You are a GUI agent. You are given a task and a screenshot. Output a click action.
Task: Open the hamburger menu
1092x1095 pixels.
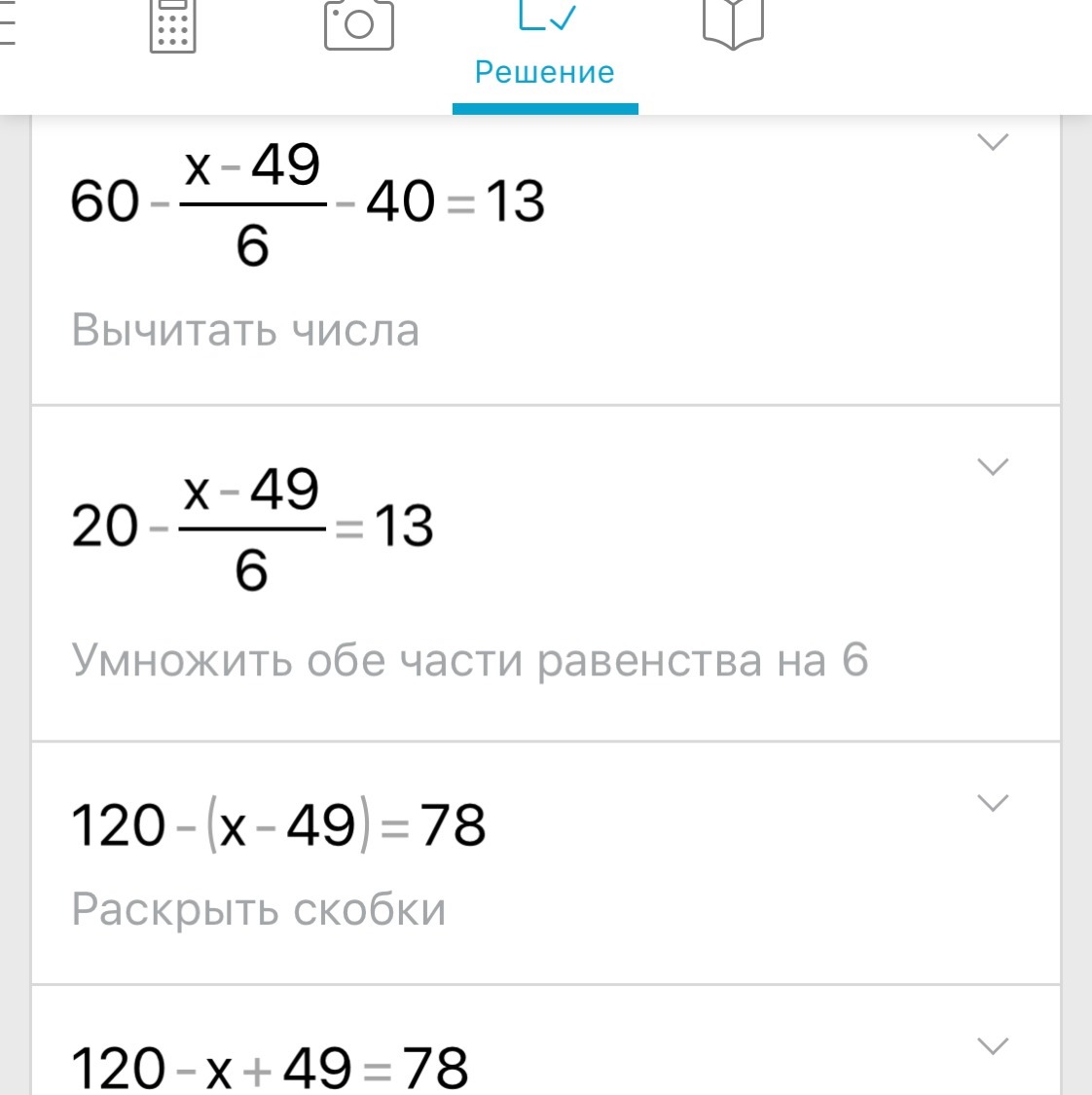tap(8, 27)
